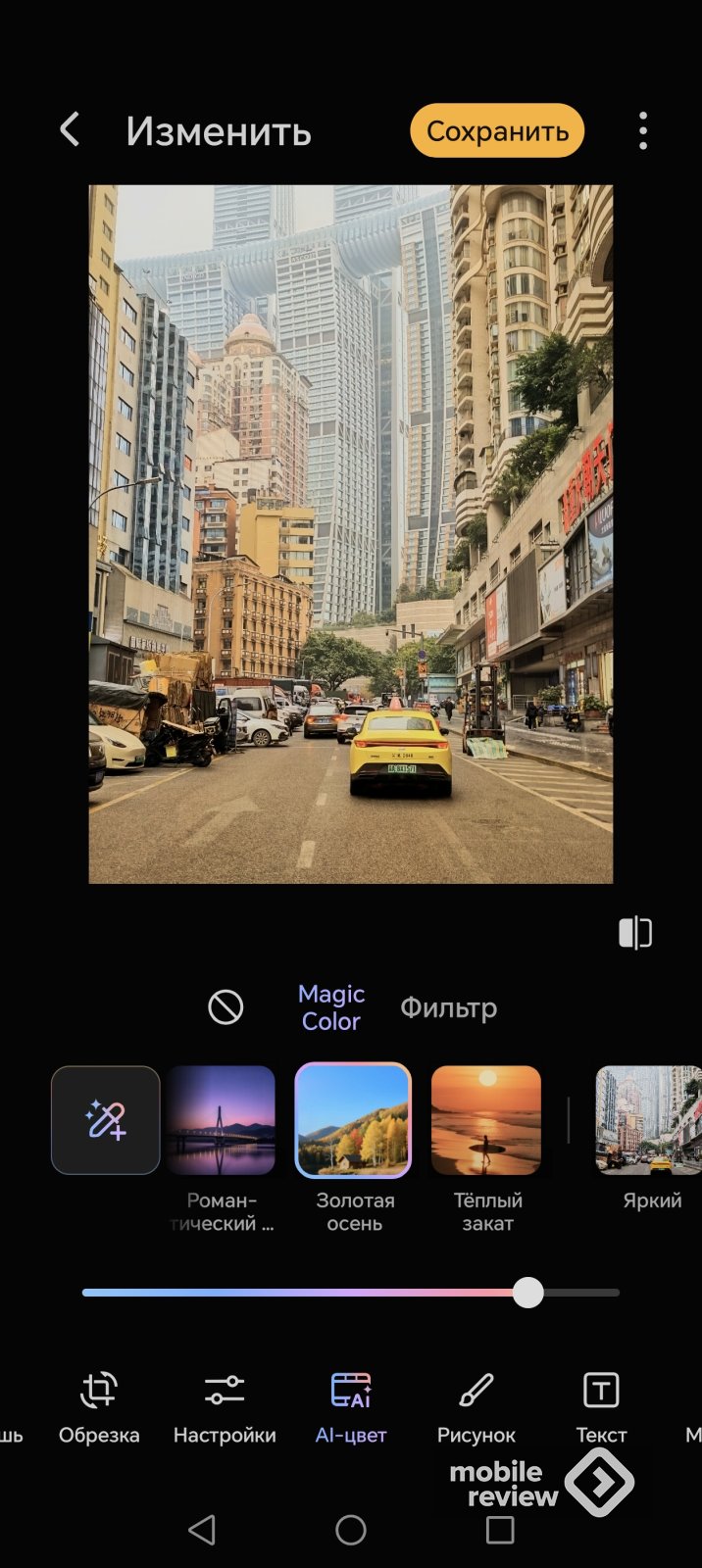Switch to the Magic Color tab
The width and height of the screenshot is (702, 1568).
(x=331, y=1007)
